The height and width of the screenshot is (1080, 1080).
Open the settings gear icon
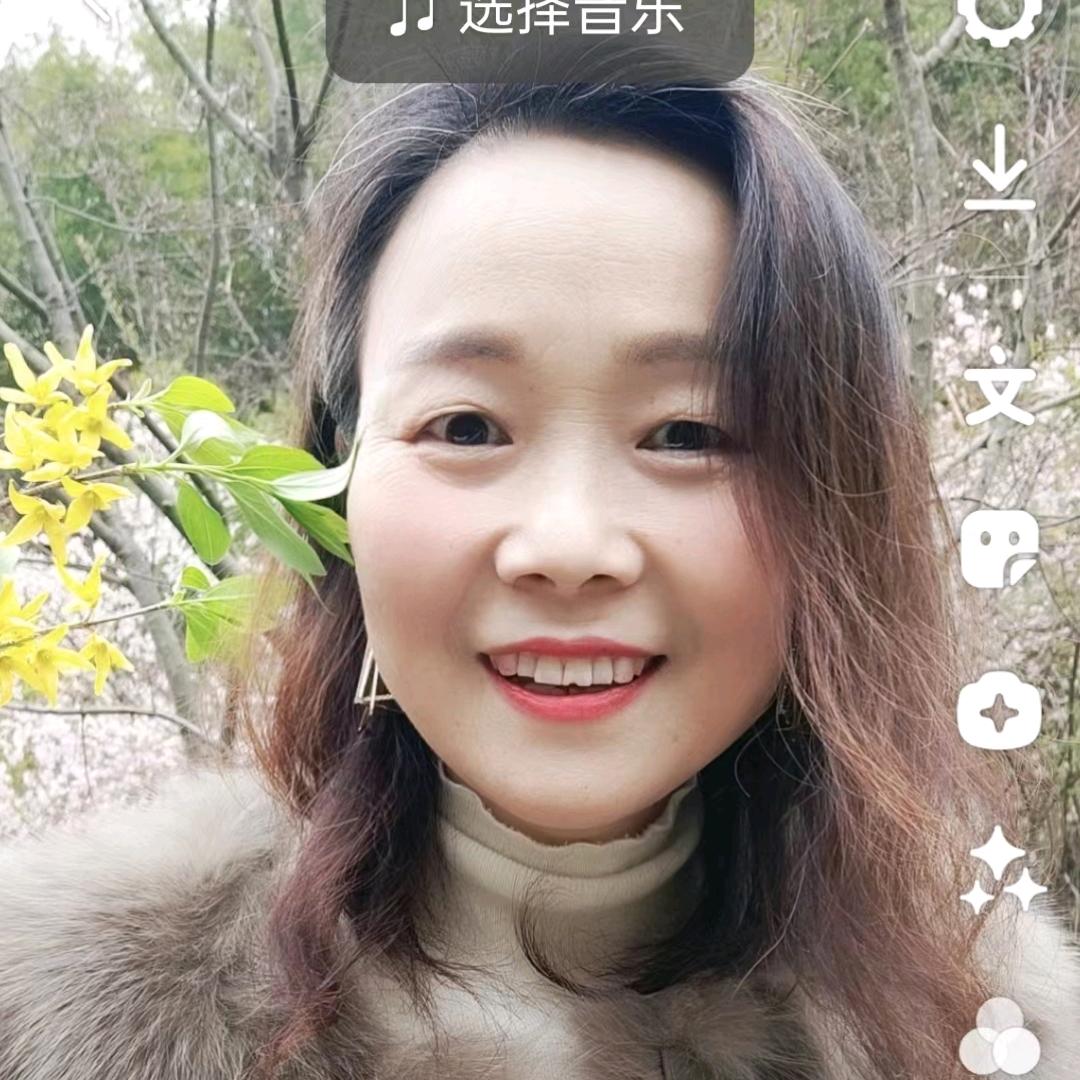coord(999,17)
